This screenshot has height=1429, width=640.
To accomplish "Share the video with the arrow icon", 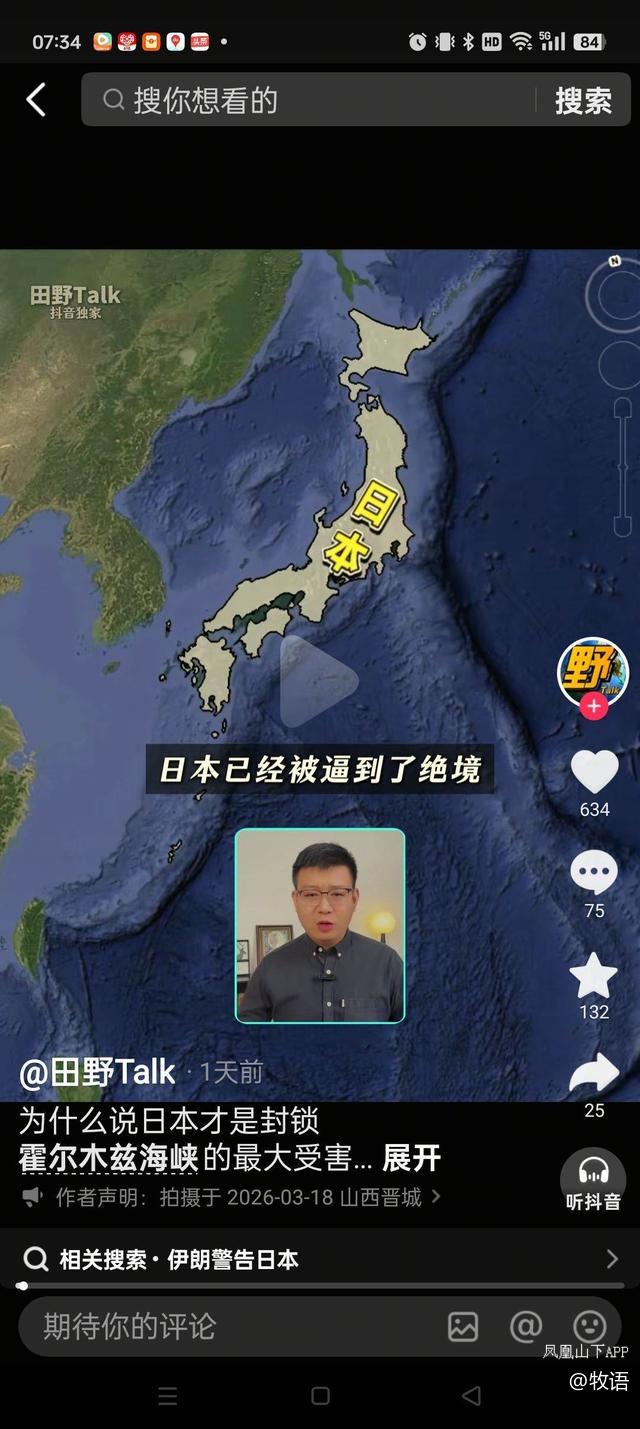I will pos(594,1074).
